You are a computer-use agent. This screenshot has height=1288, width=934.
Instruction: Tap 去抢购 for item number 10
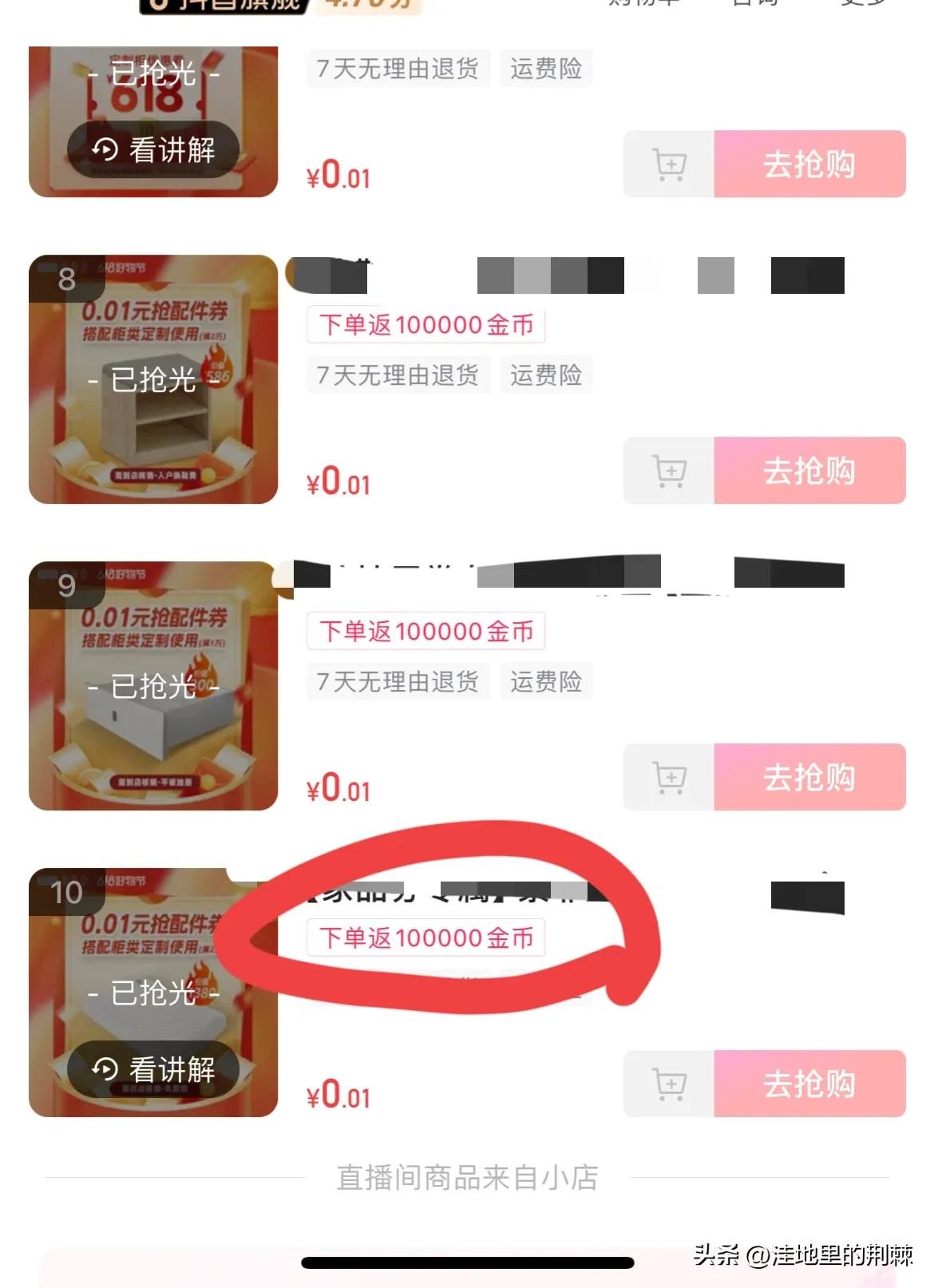(x=809, y=1084)
